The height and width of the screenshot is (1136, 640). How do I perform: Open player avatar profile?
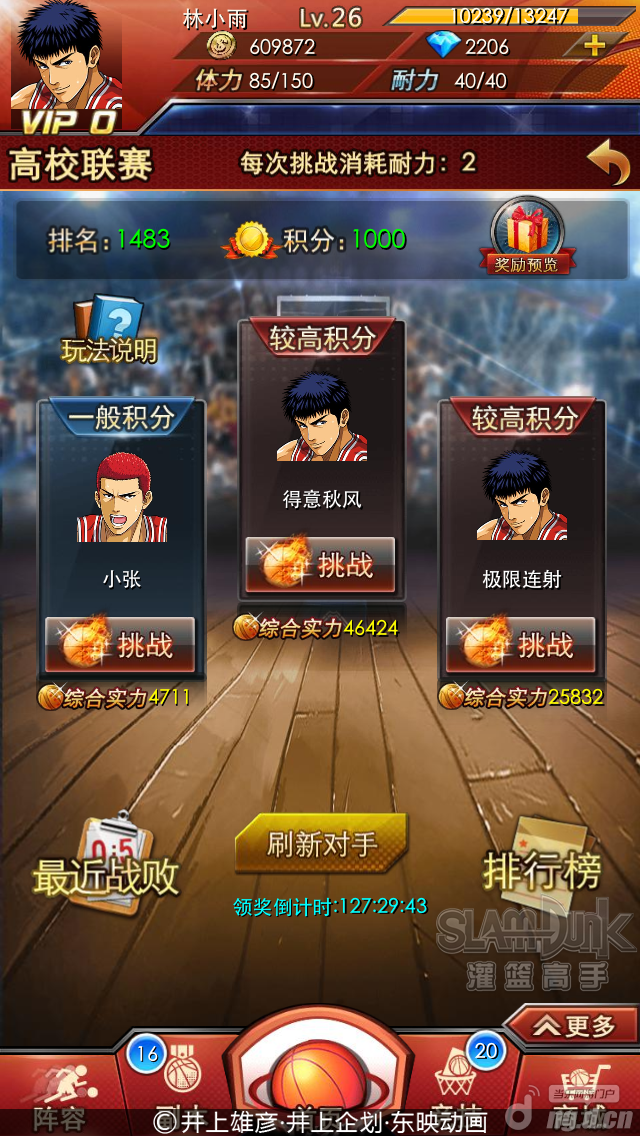pyautogui.click(x=65, y=60)
